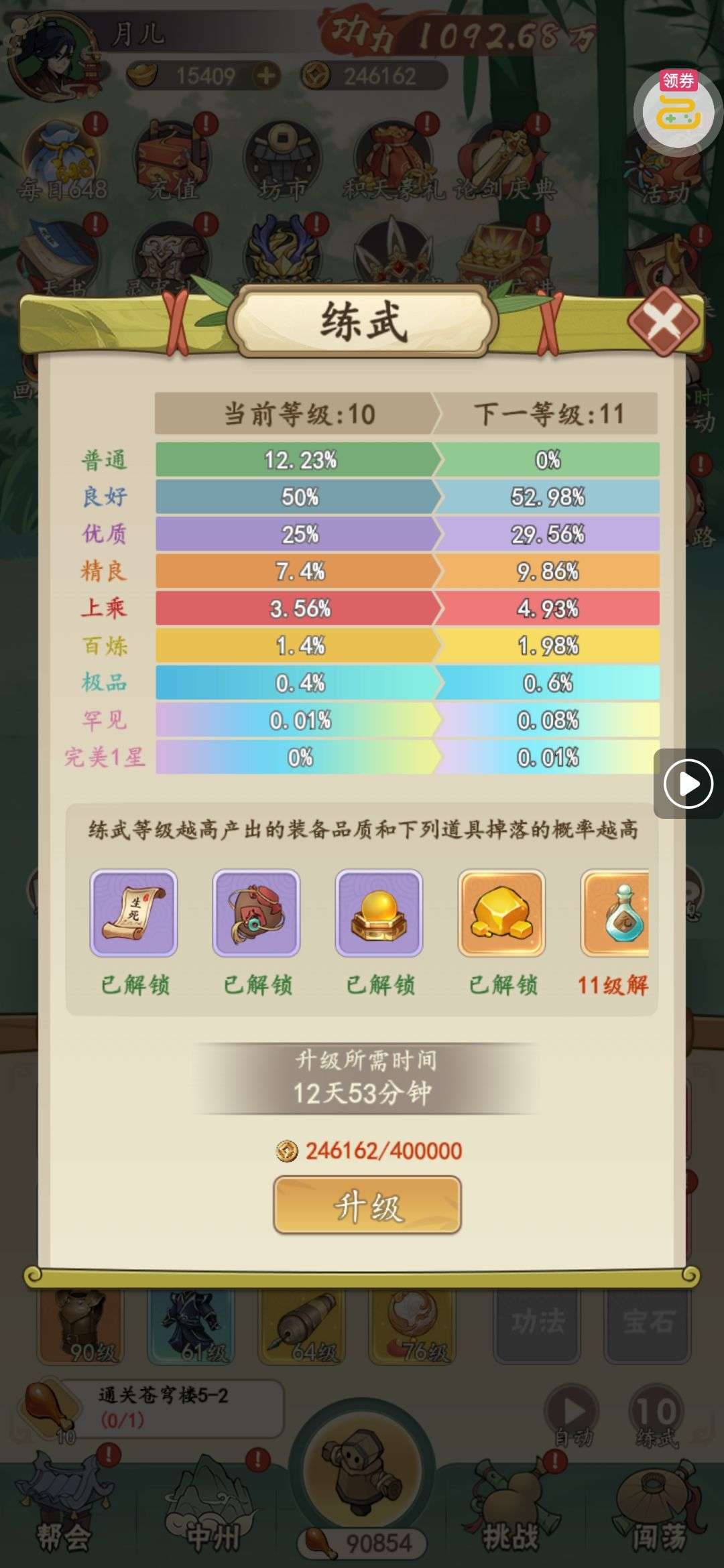
Task: Open the 领券 coupon floating icon
Action: [678, 107]
